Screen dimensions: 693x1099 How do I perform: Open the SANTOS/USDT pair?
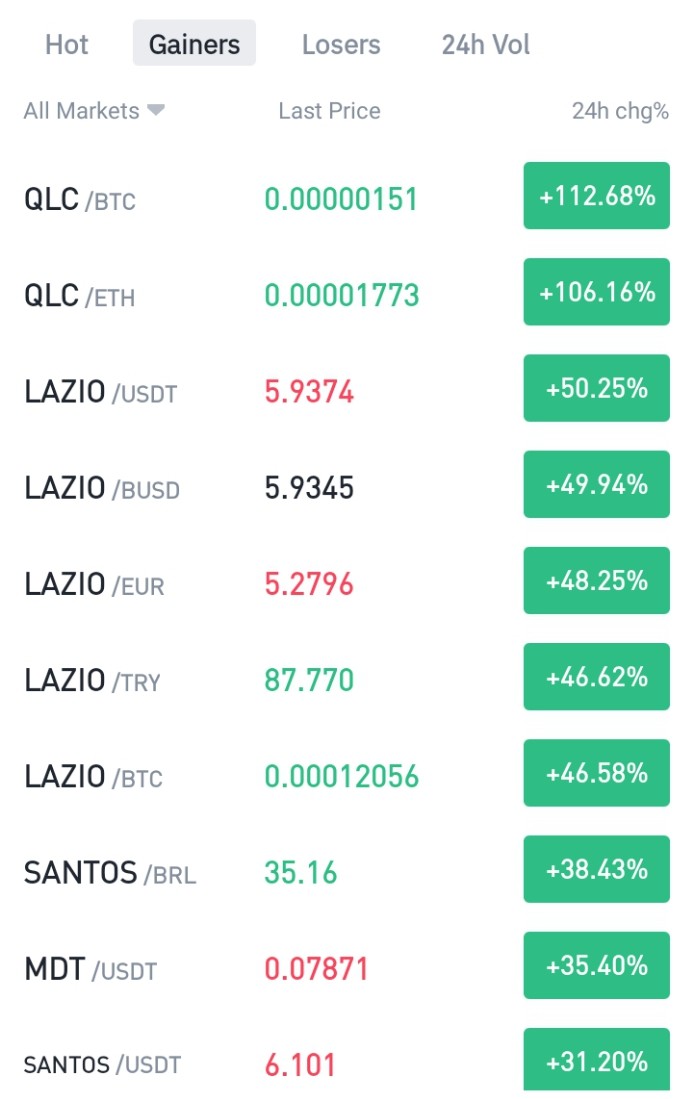(346, 1060)
